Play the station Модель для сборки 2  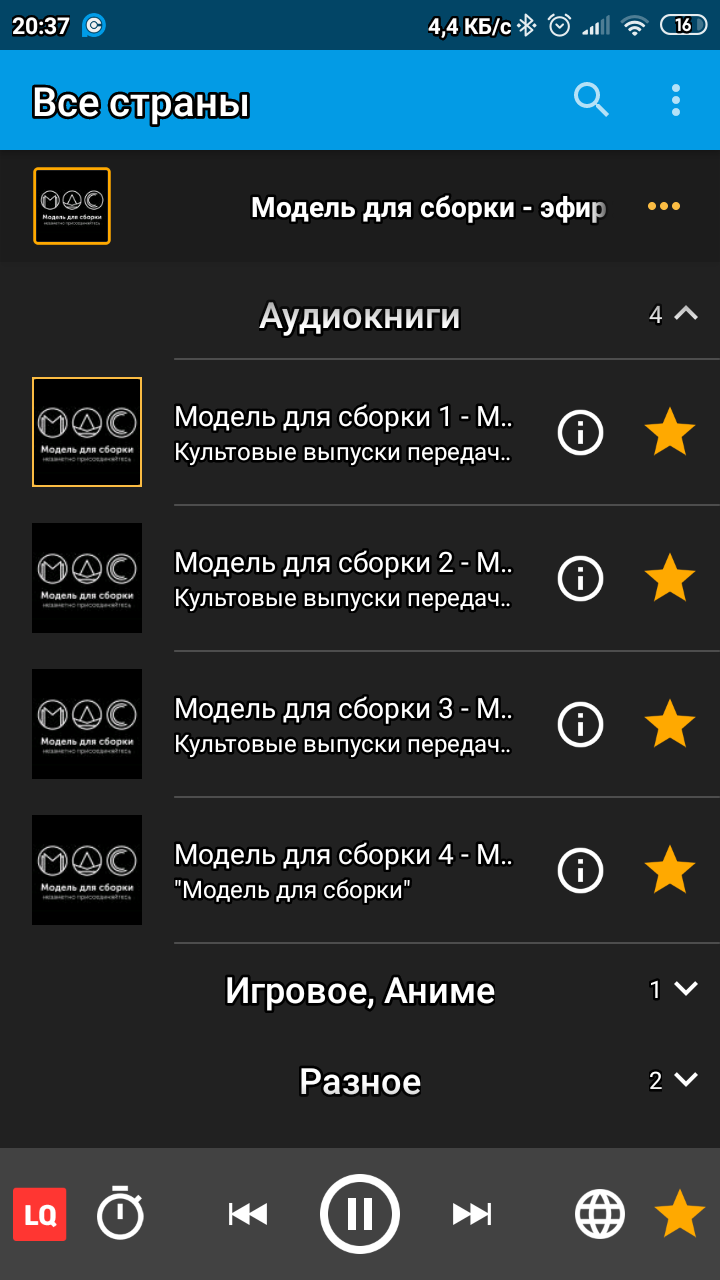pyautogui.click(x=342, y=578)
